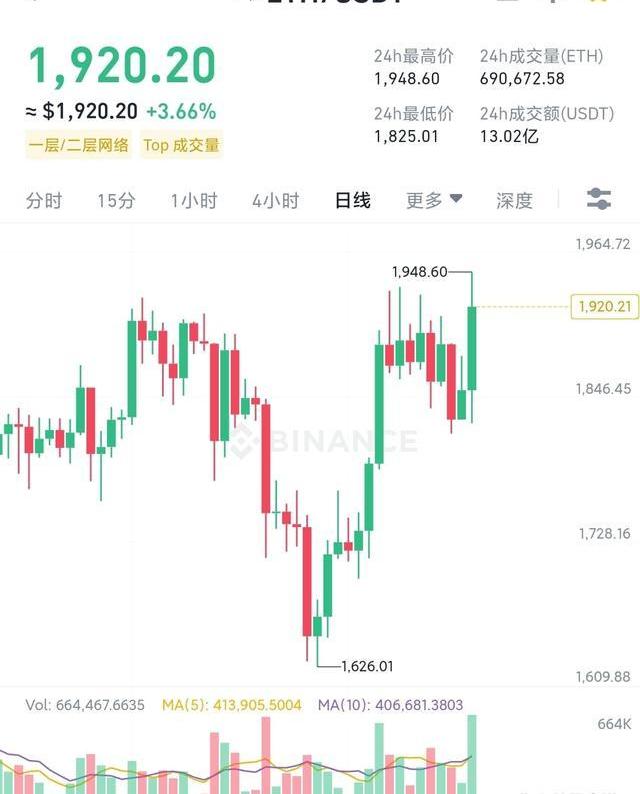Switch to the 深度 depth chart
Screen dimensions: 640x794
[514, 200]
